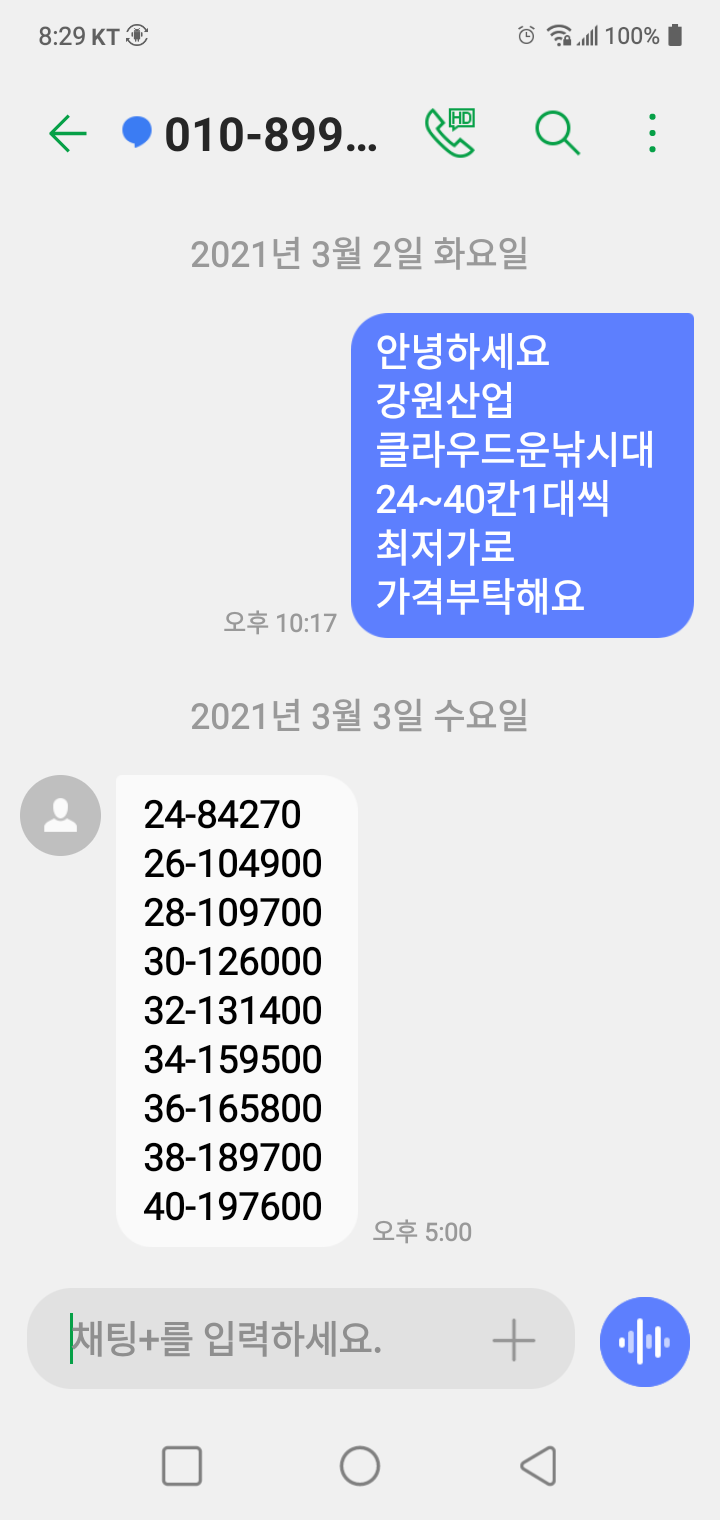Screen dimensions: 720x1520
Task: Start an HD voice call
Action: [x=450, y=133]
